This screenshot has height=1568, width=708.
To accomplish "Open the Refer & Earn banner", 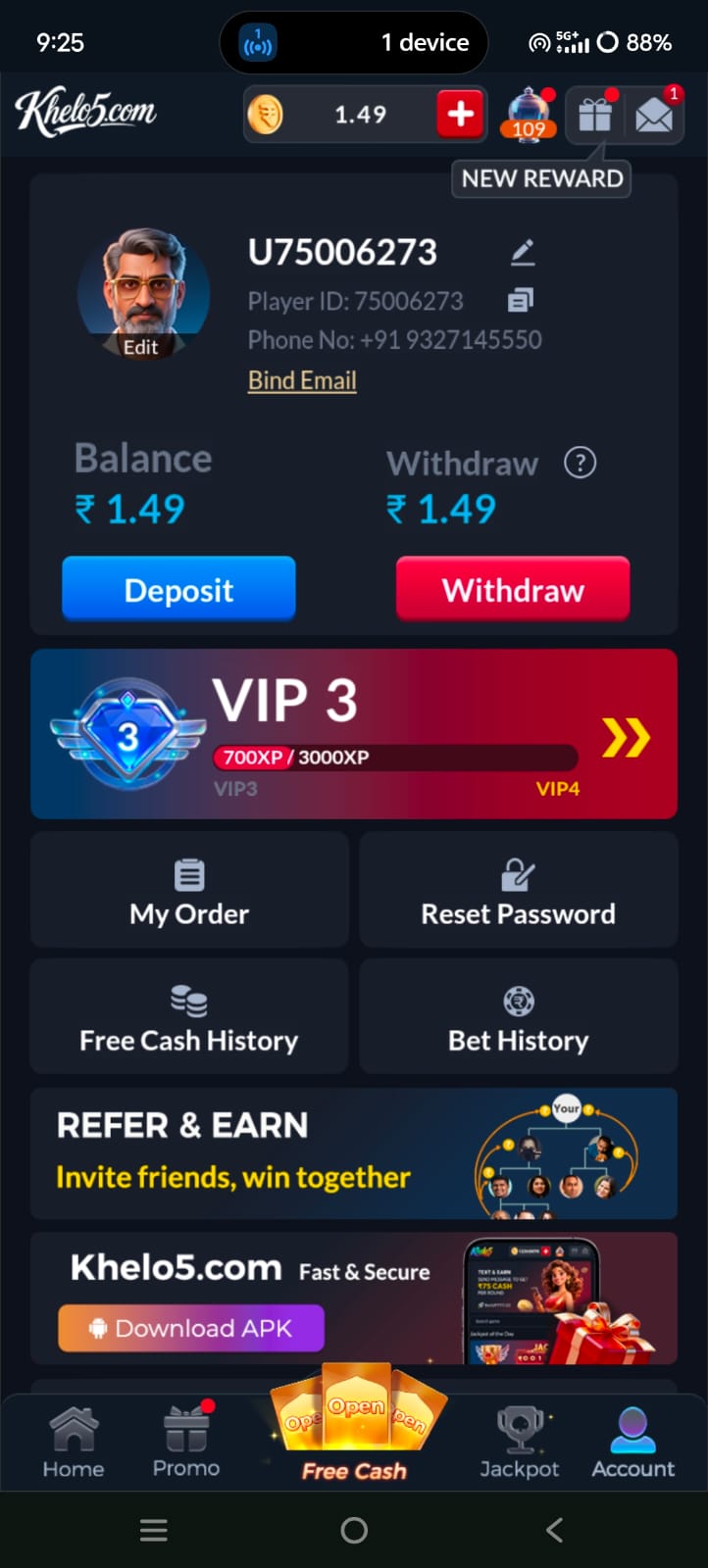I will pos(354,1153).
